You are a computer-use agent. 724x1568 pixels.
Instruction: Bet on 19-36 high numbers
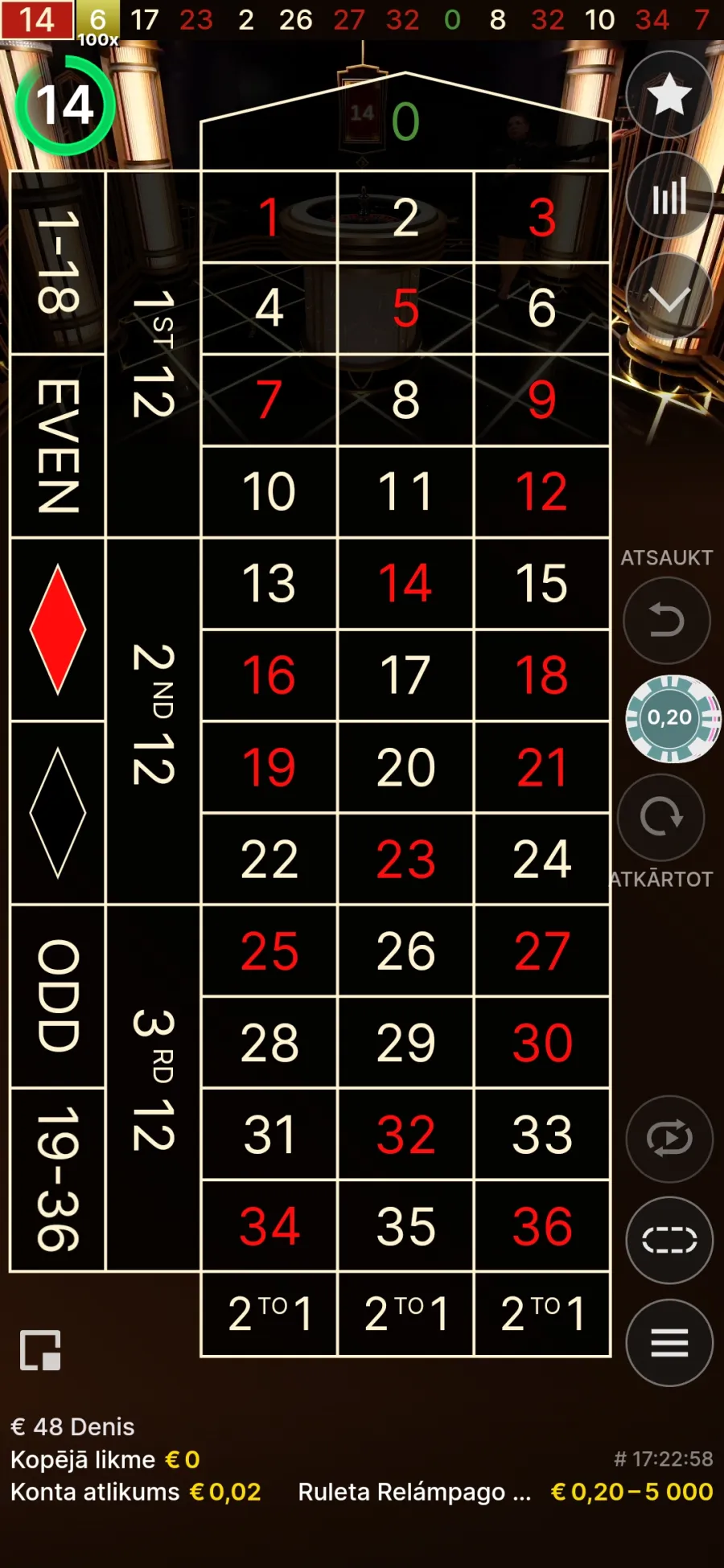pos(58,1180)
